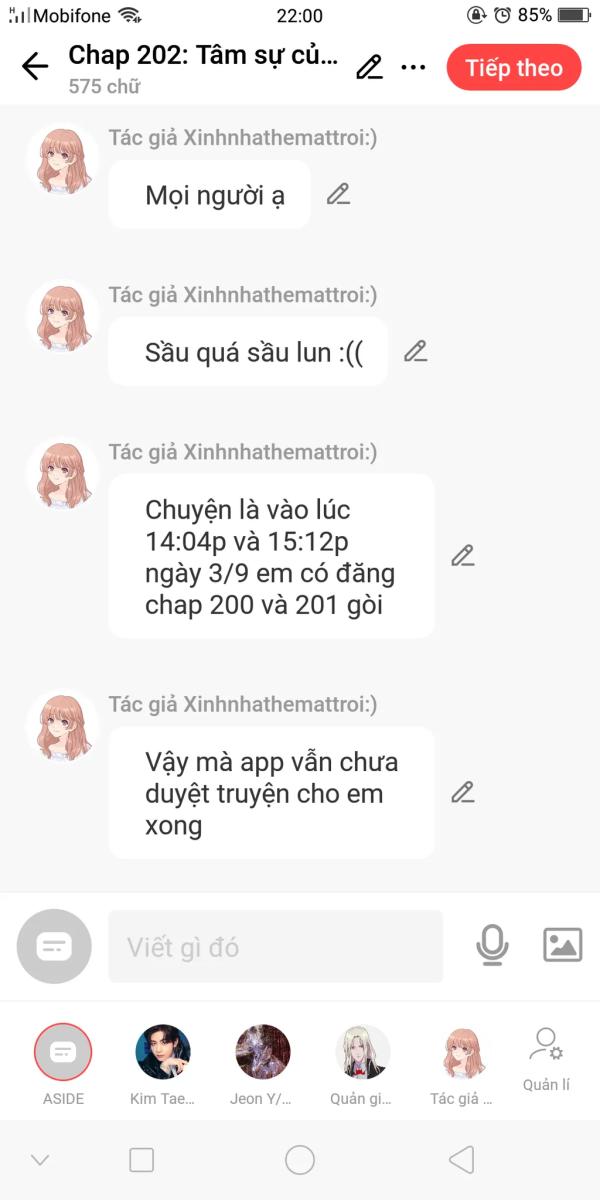Tap the Tiếp theo button
The width and height of the screenshot is (600, 1200).
point(513,68)
